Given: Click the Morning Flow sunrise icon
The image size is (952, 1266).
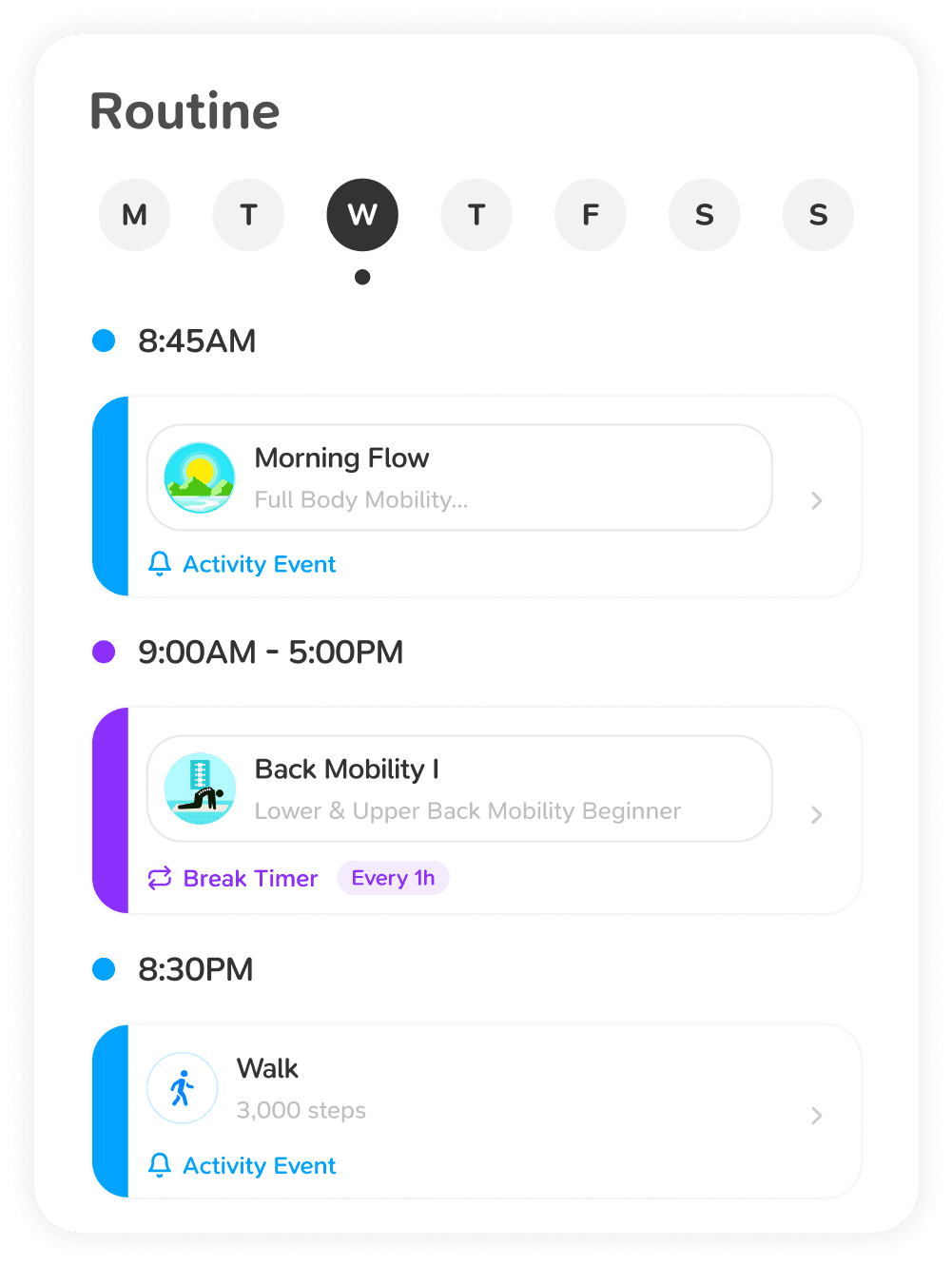Looking at the screenshot, I should (199, 477).
